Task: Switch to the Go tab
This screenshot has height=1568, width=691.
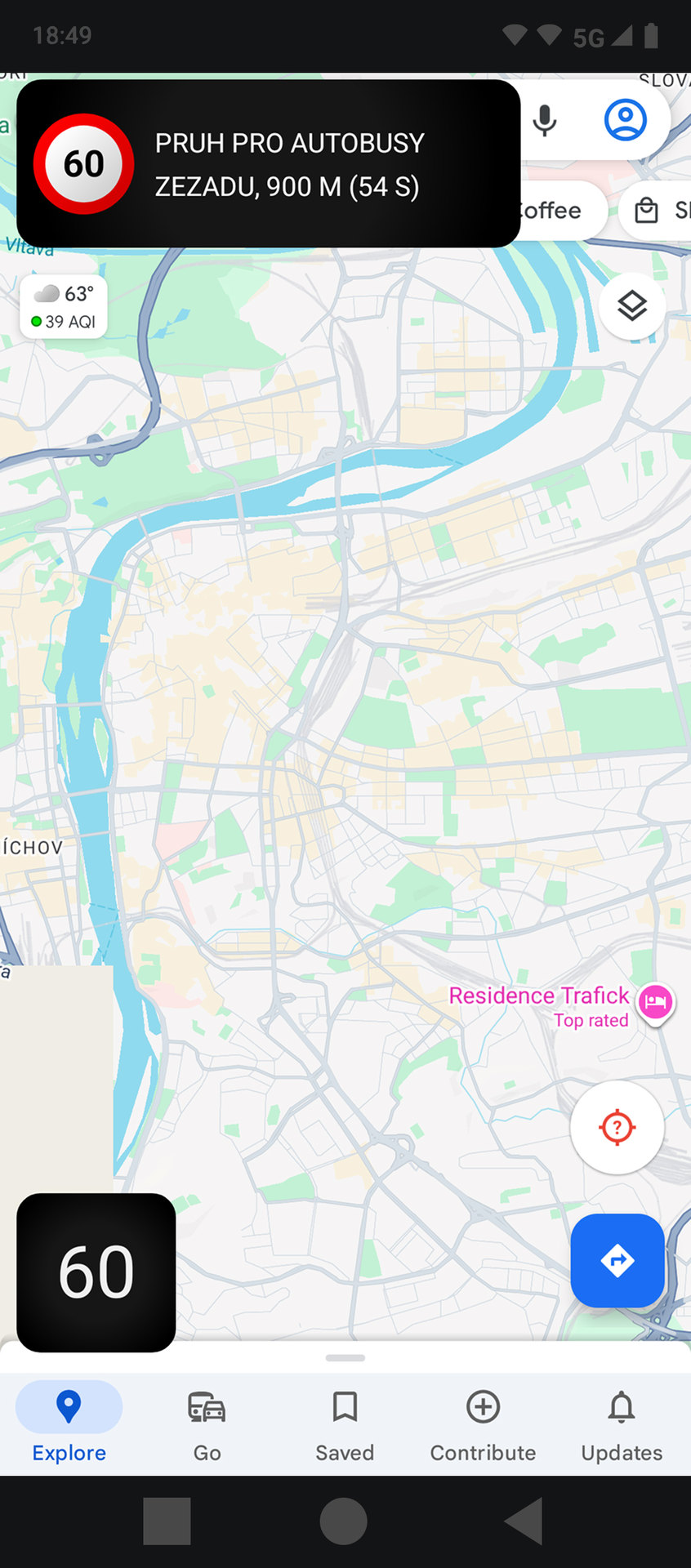Action: pos(207,1426)
